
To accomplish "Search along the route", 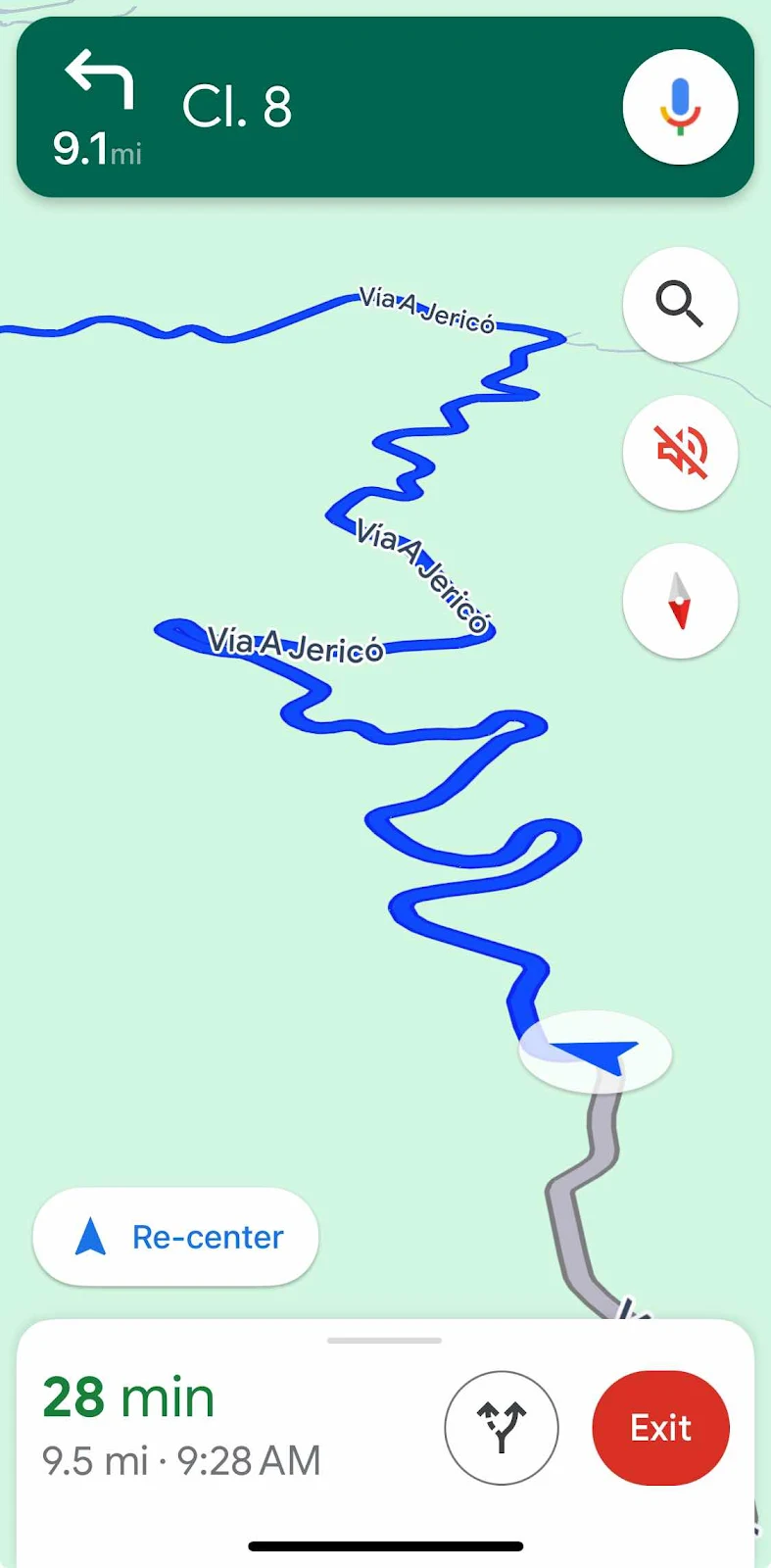I will click(x=680, y=305).
